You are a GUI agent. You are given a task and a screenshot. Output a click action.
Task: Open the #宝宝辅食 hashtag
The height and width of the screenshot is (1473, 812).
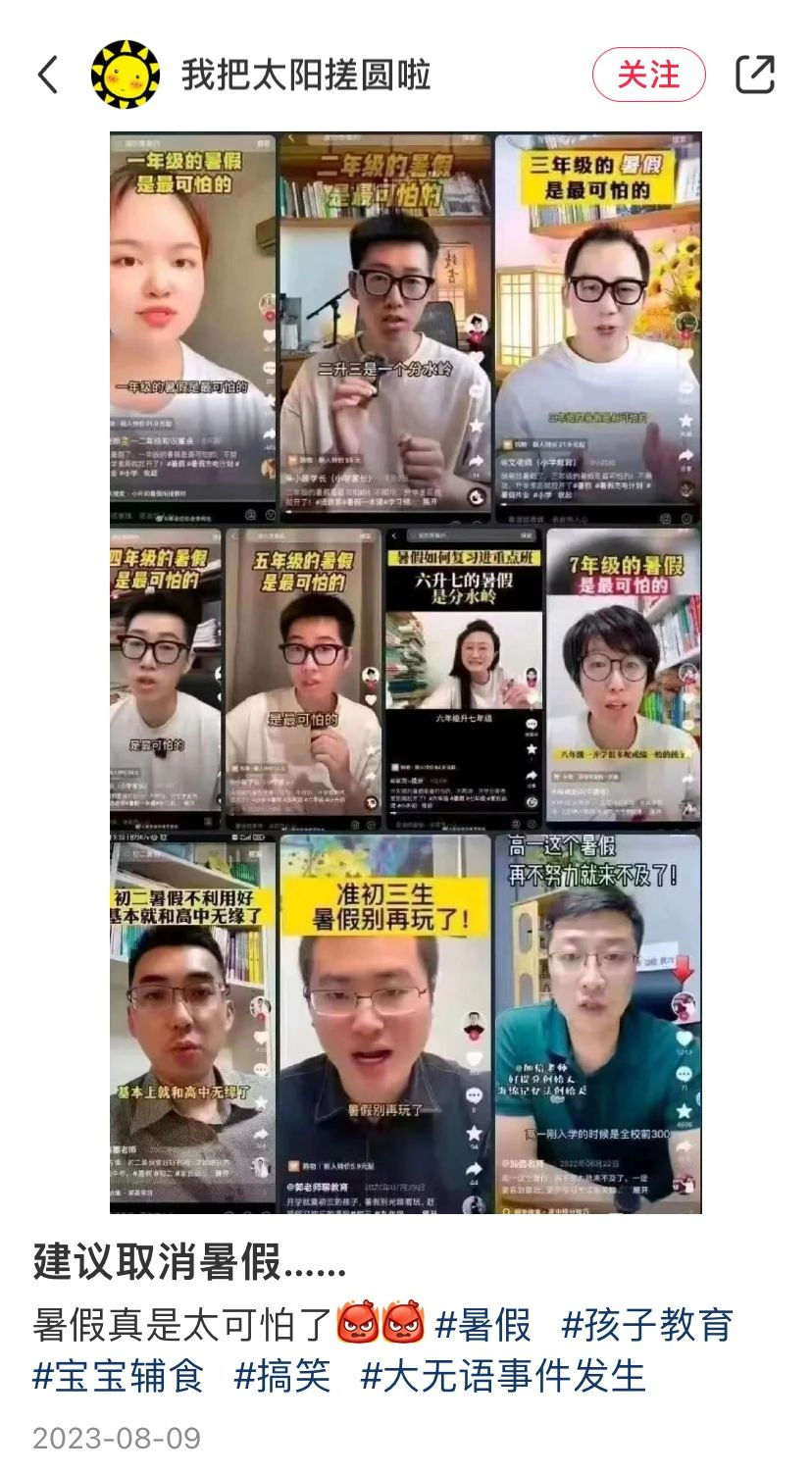(x=118, y=1375)
